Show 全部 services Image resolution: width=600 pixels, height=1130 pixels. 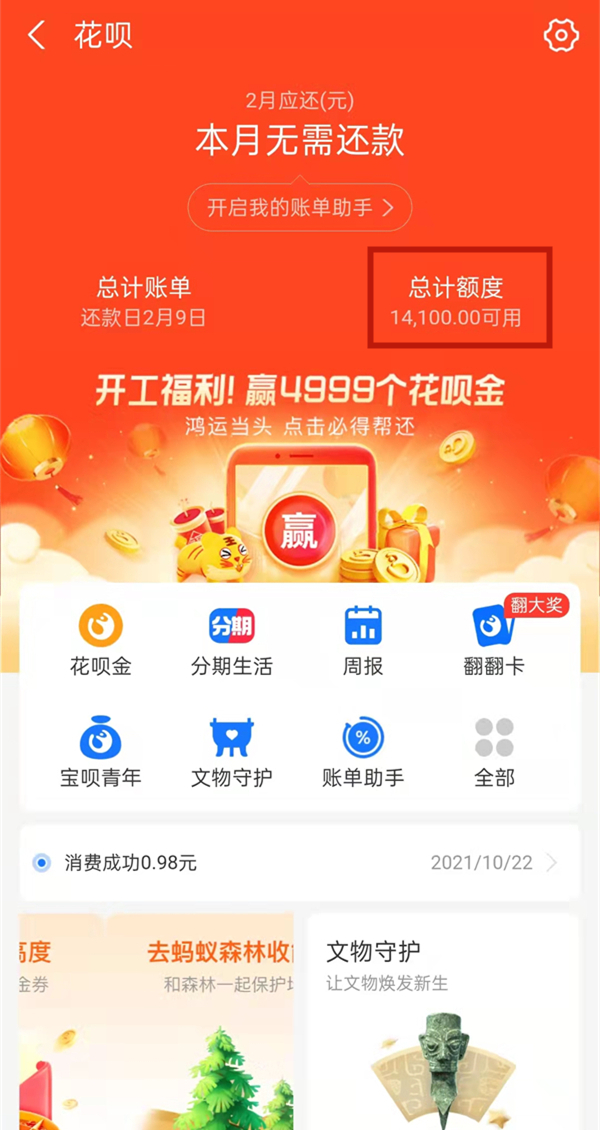click(x=494, y=752)
